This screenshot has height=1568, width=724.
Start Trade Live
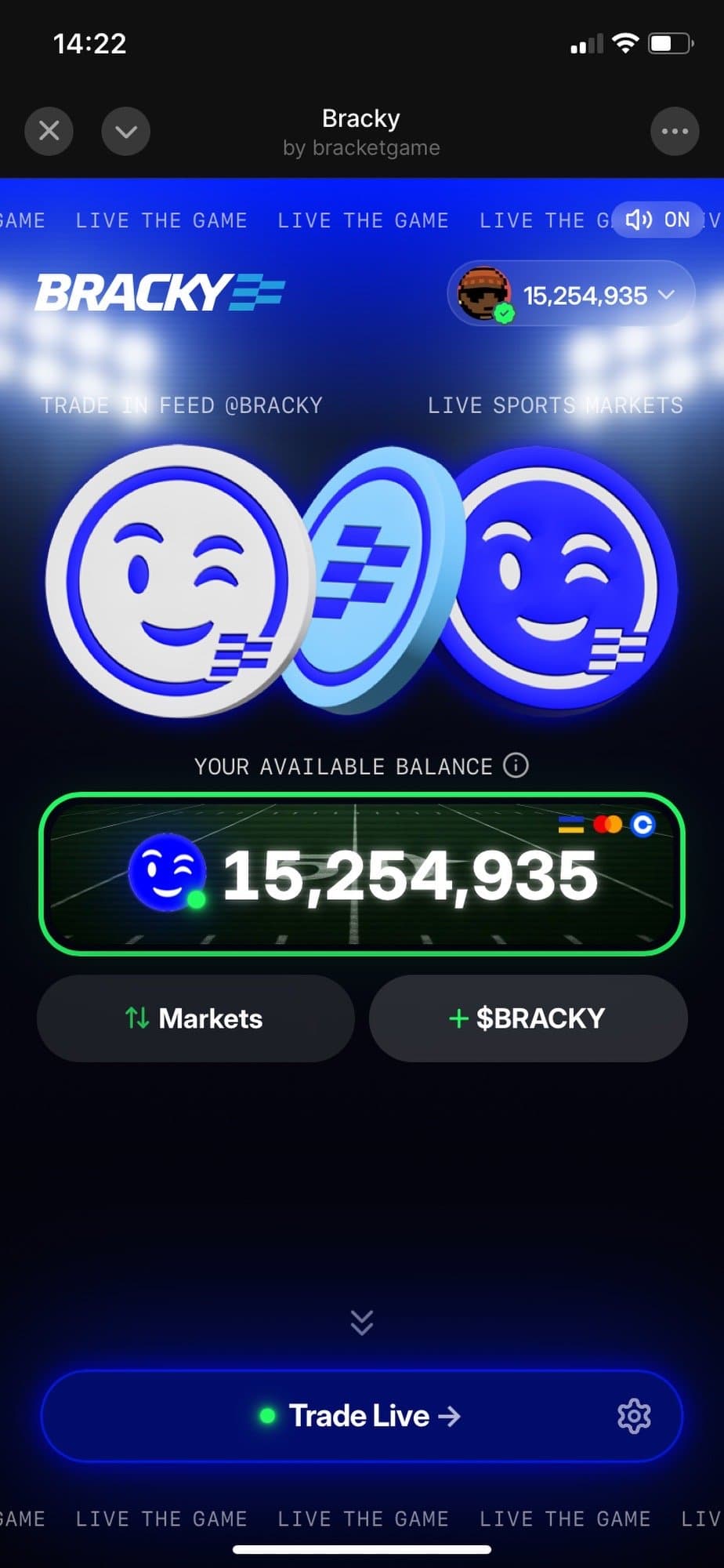click(x=360, y=1416)
